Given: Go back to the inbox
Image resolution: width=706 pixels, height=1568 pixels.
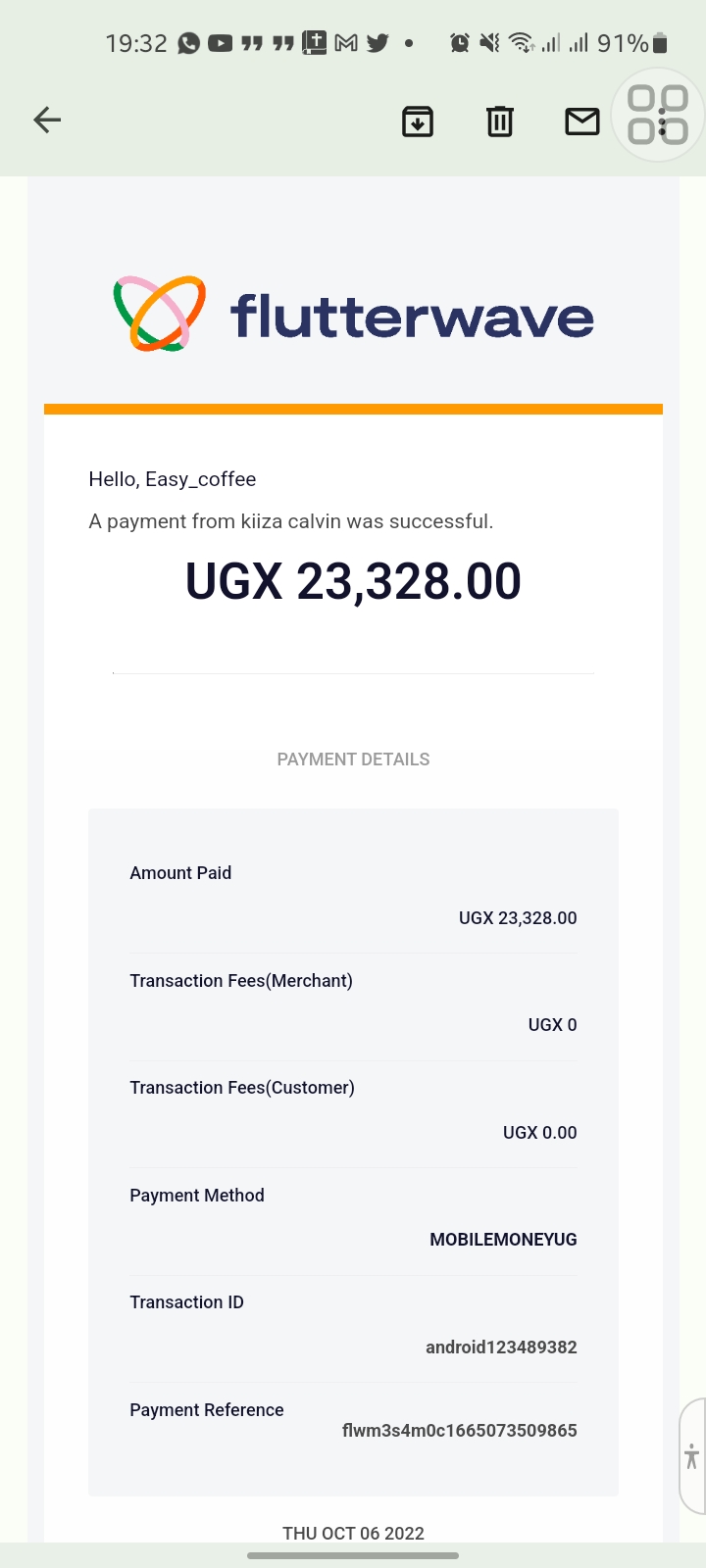Looking at the screenshot, I should pos(47,121).
